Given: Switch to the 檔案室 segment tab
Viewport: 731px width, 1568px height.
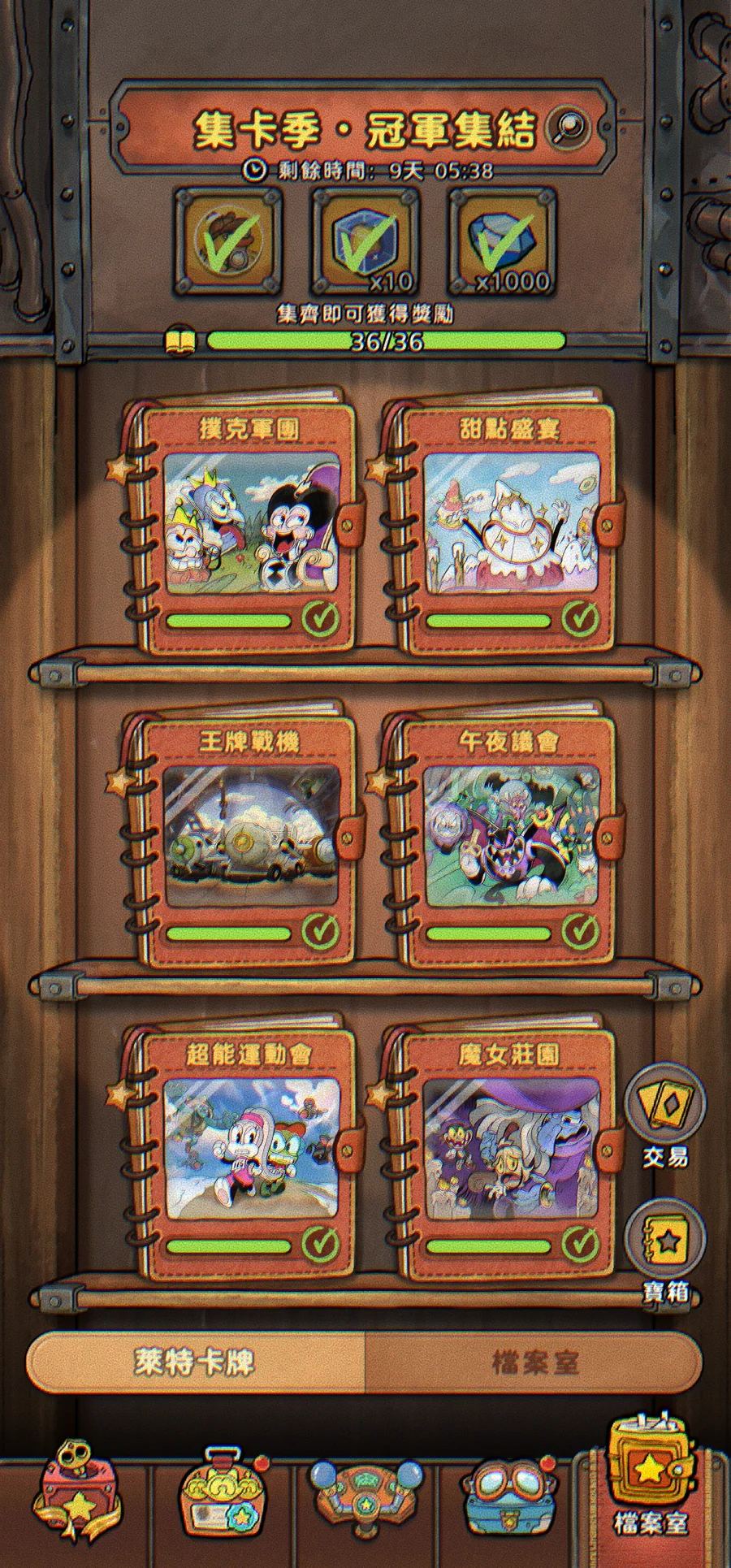Looking at the screenshot, I should [534, 1362].
